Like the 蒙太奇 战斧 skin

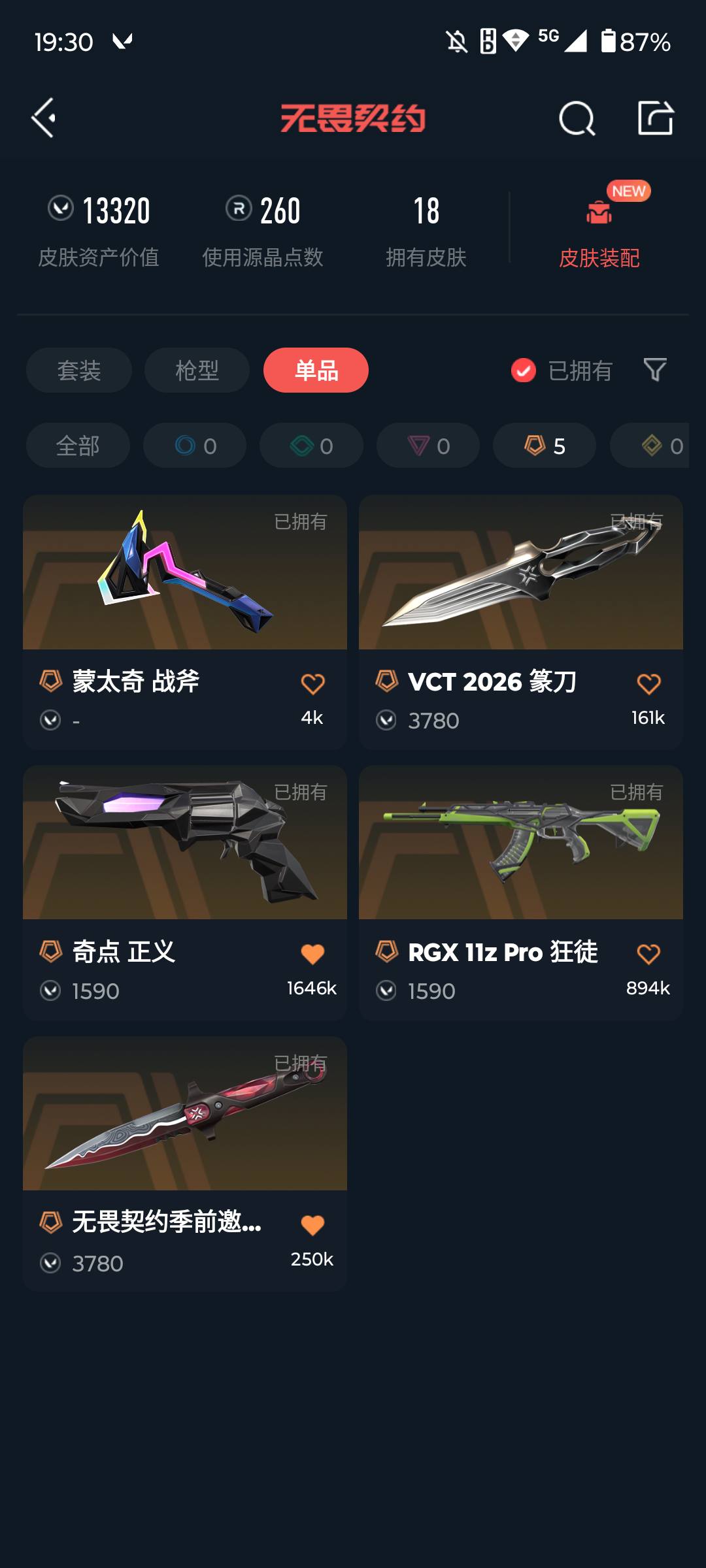pyautogui.click(x=312, y=685)
